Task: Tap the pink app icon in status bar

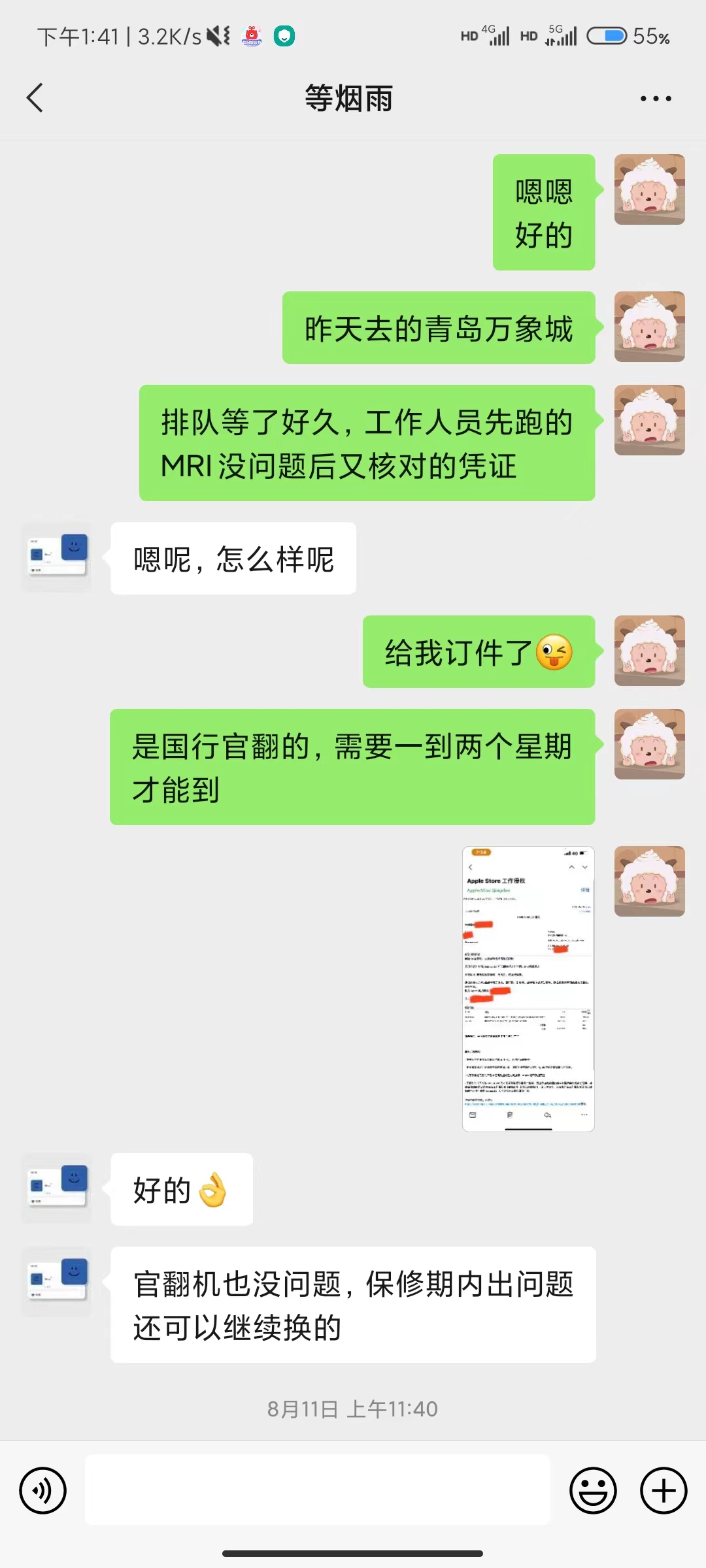Action: coord(250,36)
